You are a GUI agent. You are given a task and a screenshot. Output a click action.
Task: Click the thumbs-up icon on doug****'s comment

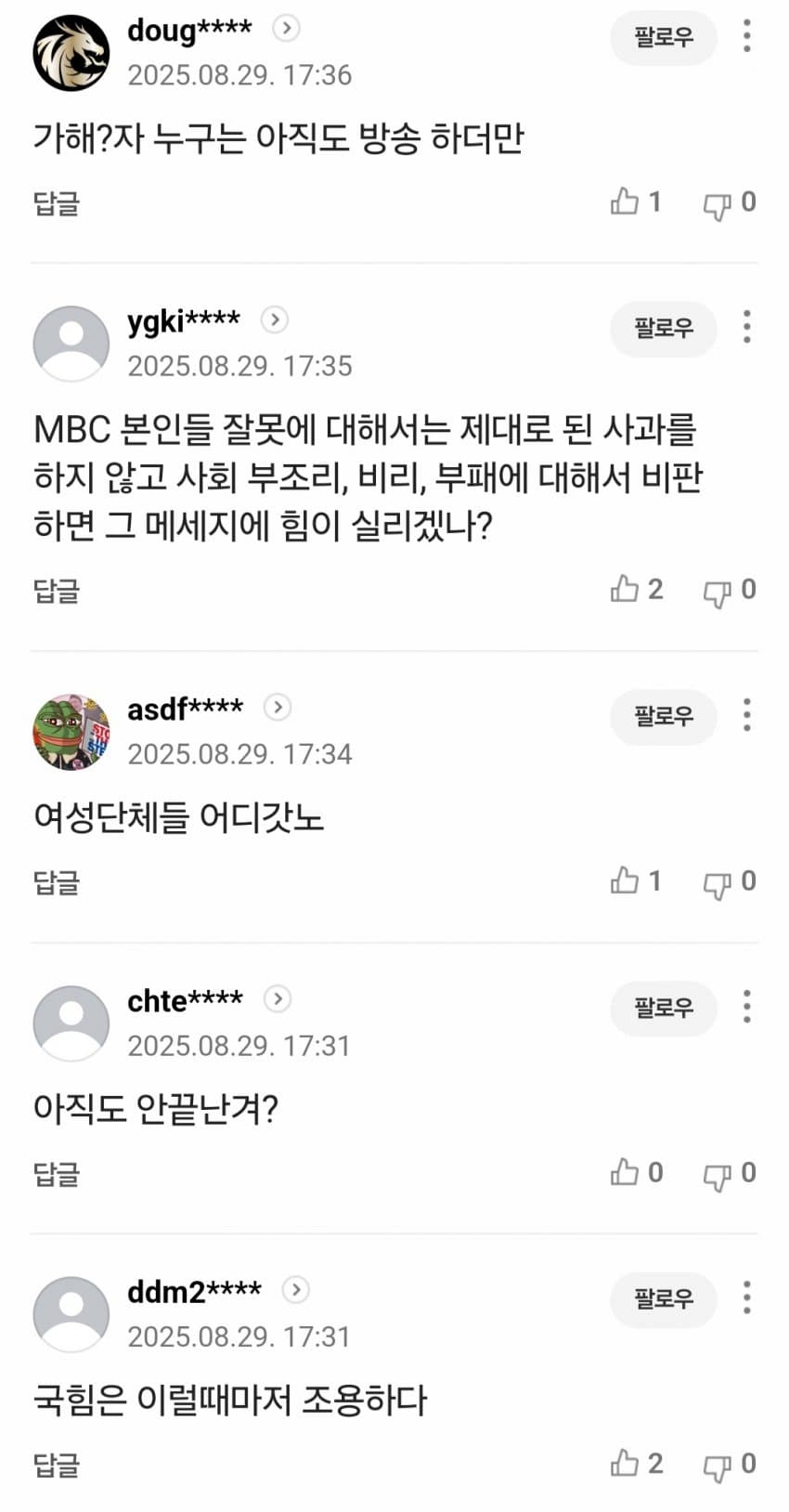tap(624, 201)
